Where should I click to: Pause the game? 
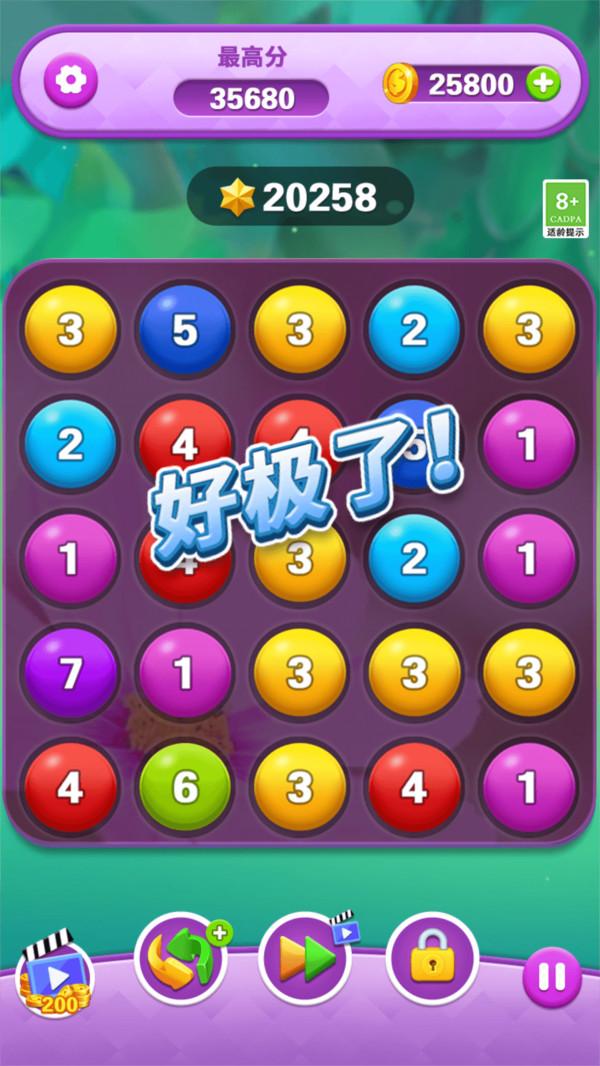tap(551, 977)
